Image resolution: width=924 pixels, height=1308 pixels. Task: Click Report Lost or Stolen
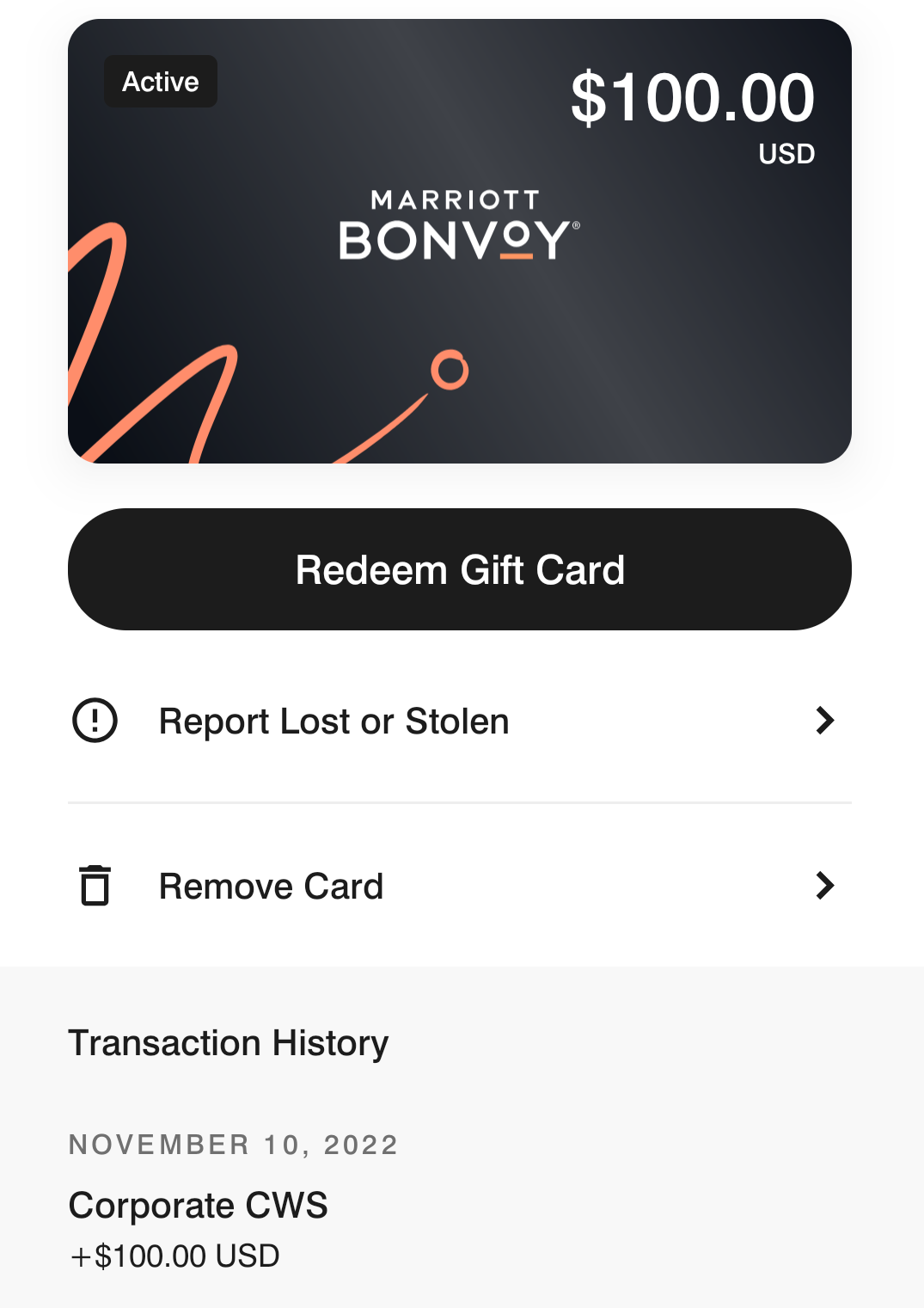[x=333, y=721]
